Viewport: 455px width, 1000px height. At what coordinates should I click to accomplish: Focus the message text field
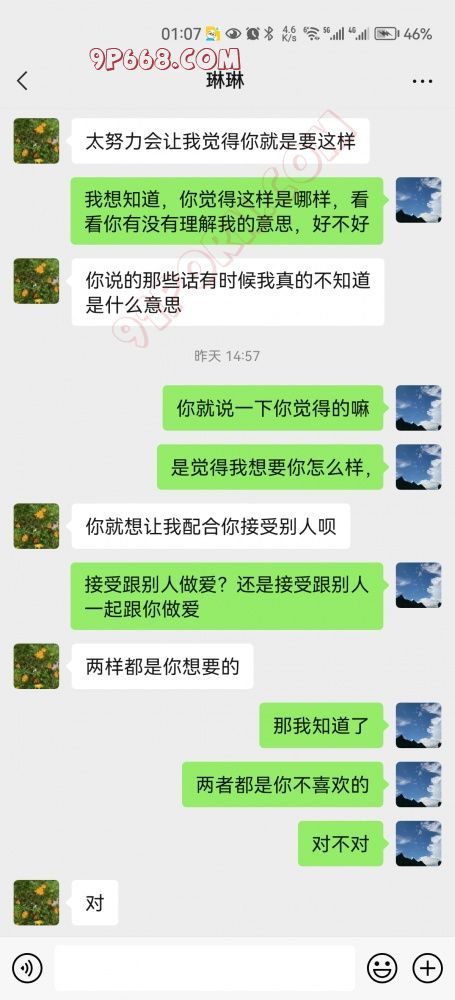click(204, 968)
